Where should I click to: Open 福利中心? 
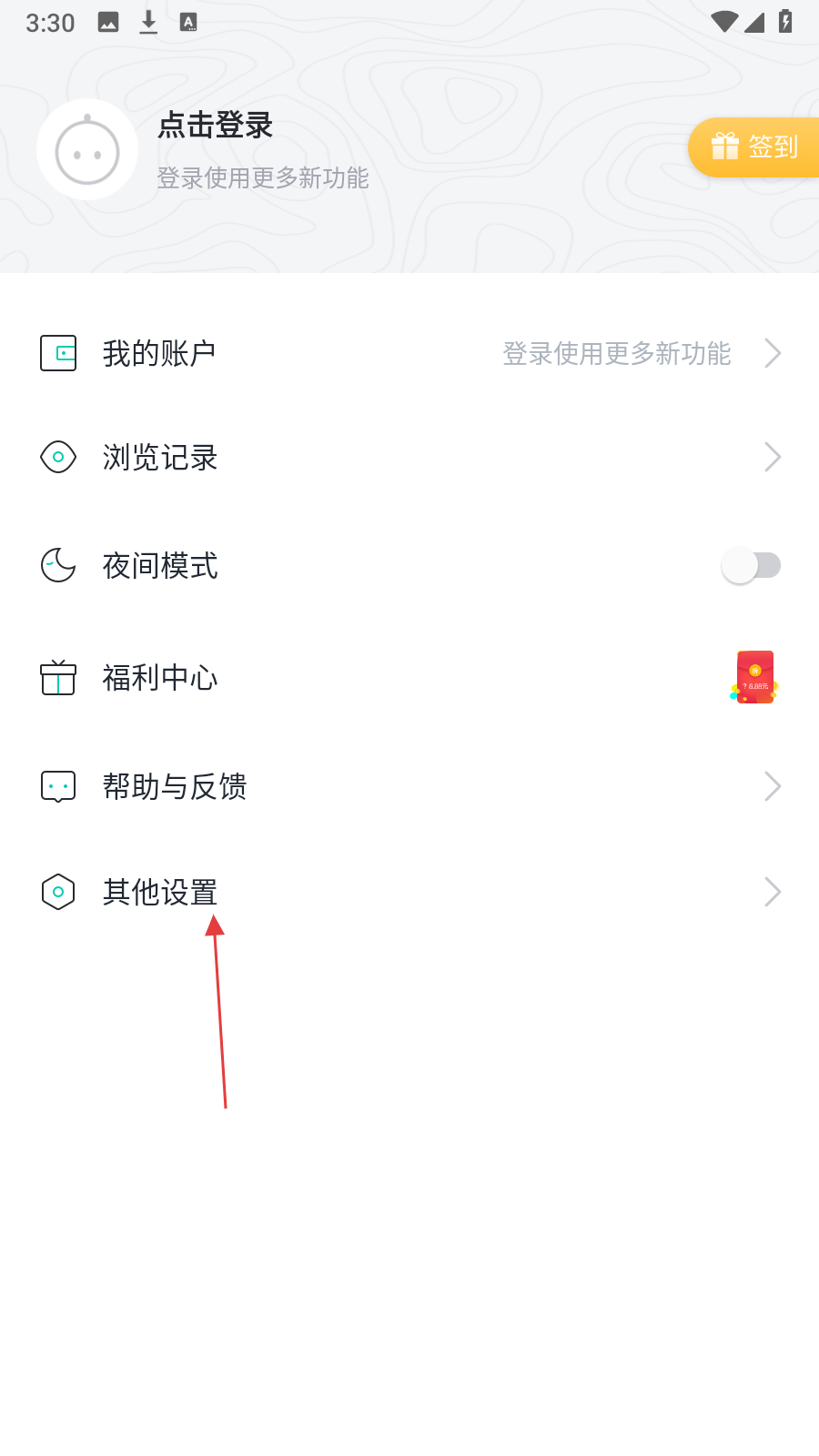tap(409, 678)
